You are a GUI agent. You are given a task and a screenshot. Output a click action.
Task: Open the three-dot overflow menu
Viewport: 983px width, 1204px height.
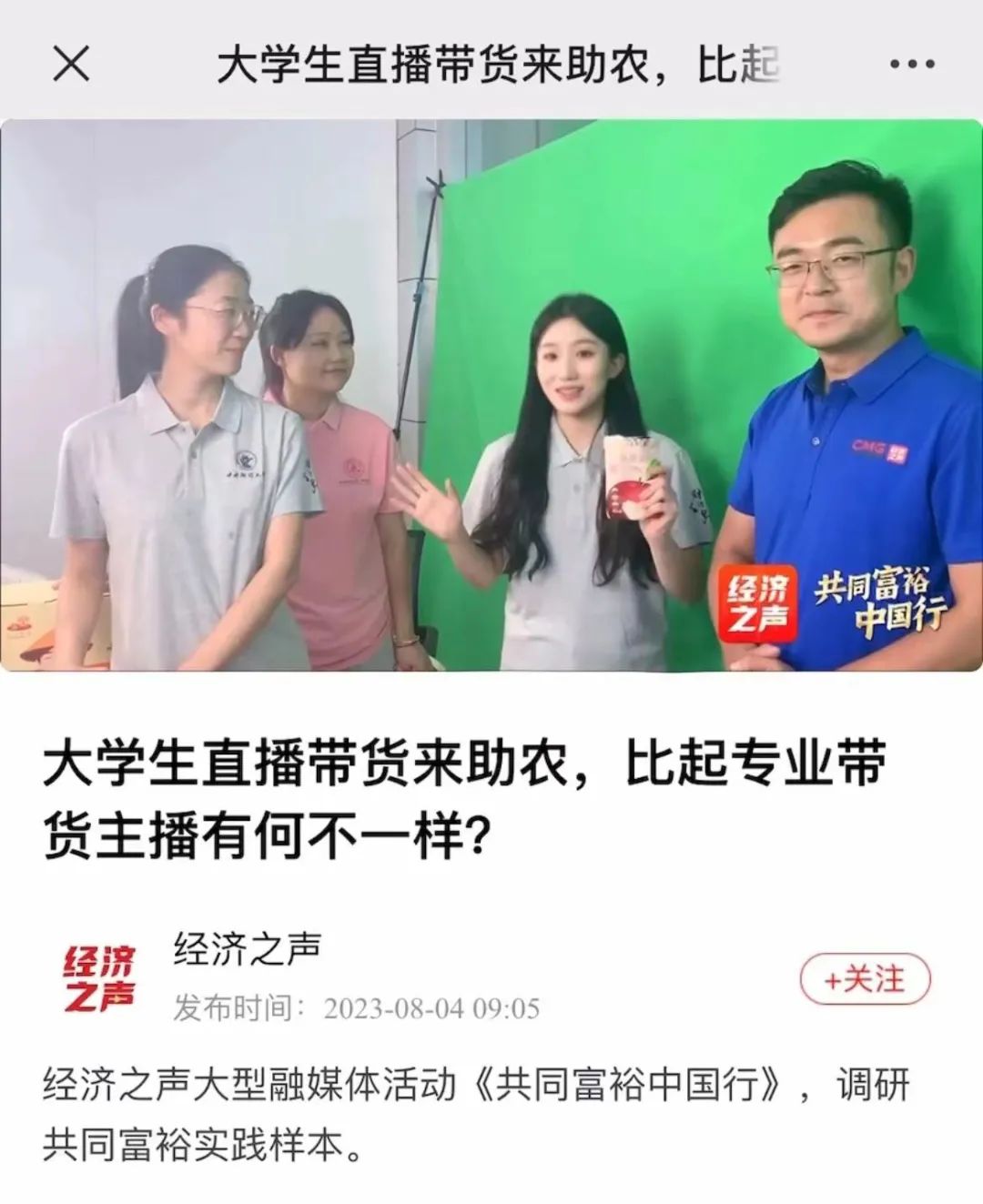coord(911,65)
